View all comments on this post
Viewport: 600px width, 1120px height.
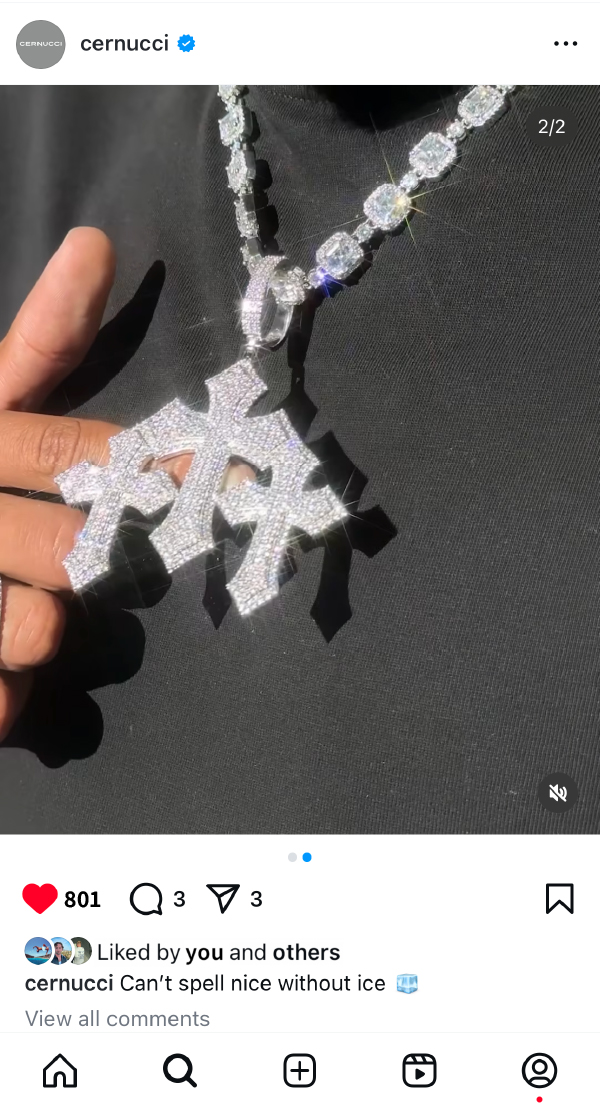tap(117, 1018)
